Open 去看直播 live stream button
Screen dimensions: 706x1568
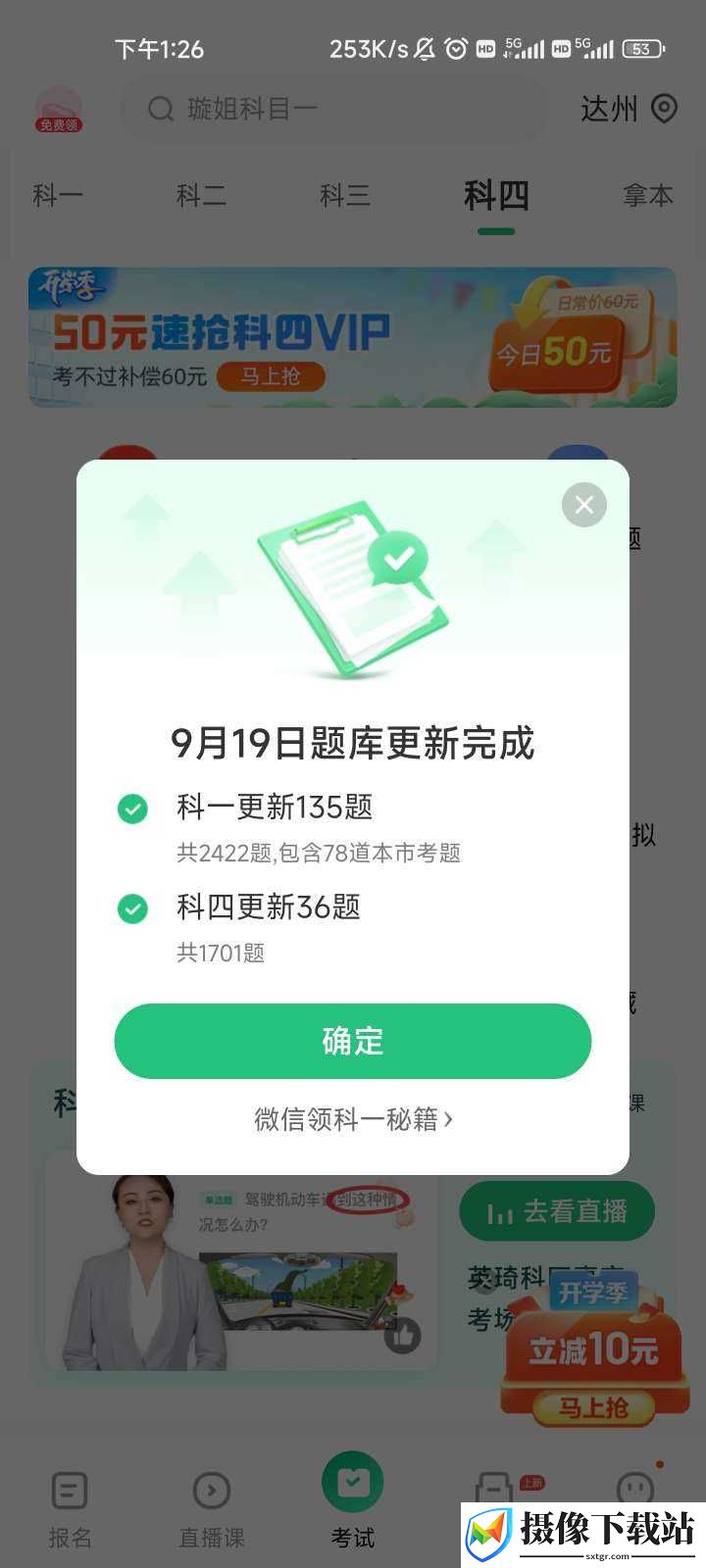[x=557, y=1212]
